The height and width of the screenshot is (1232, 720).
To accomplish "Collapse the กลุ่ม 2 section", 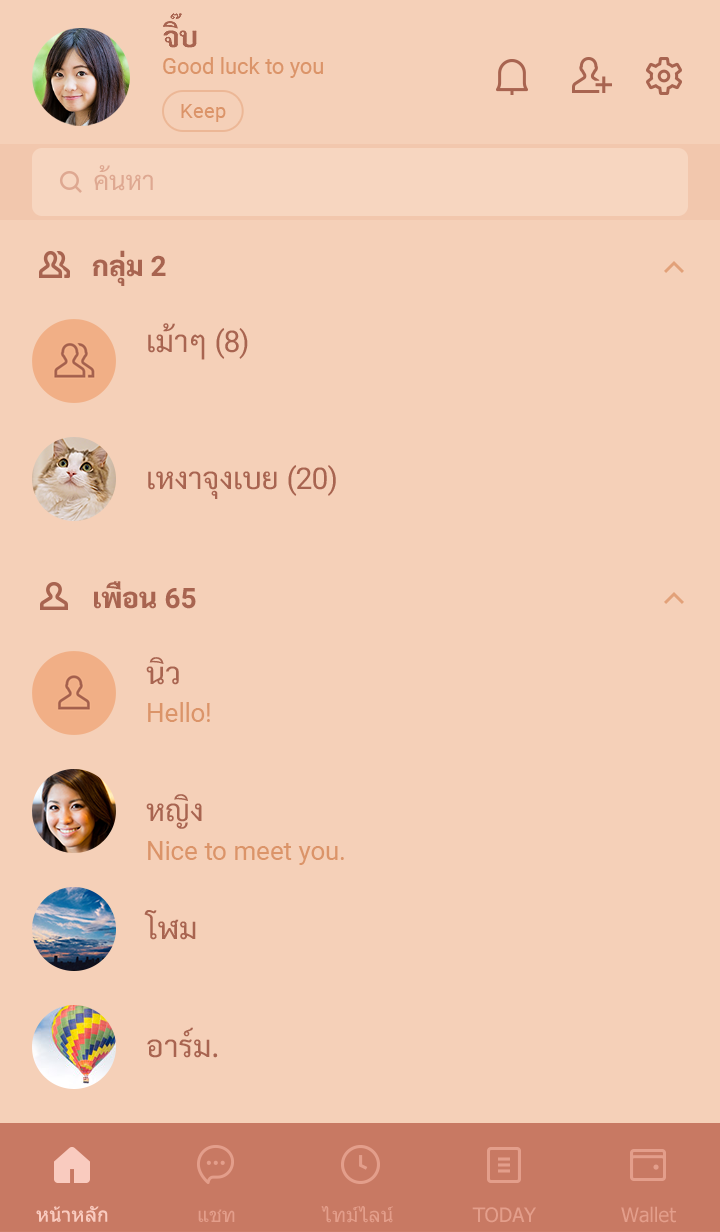I will (674, 267).
